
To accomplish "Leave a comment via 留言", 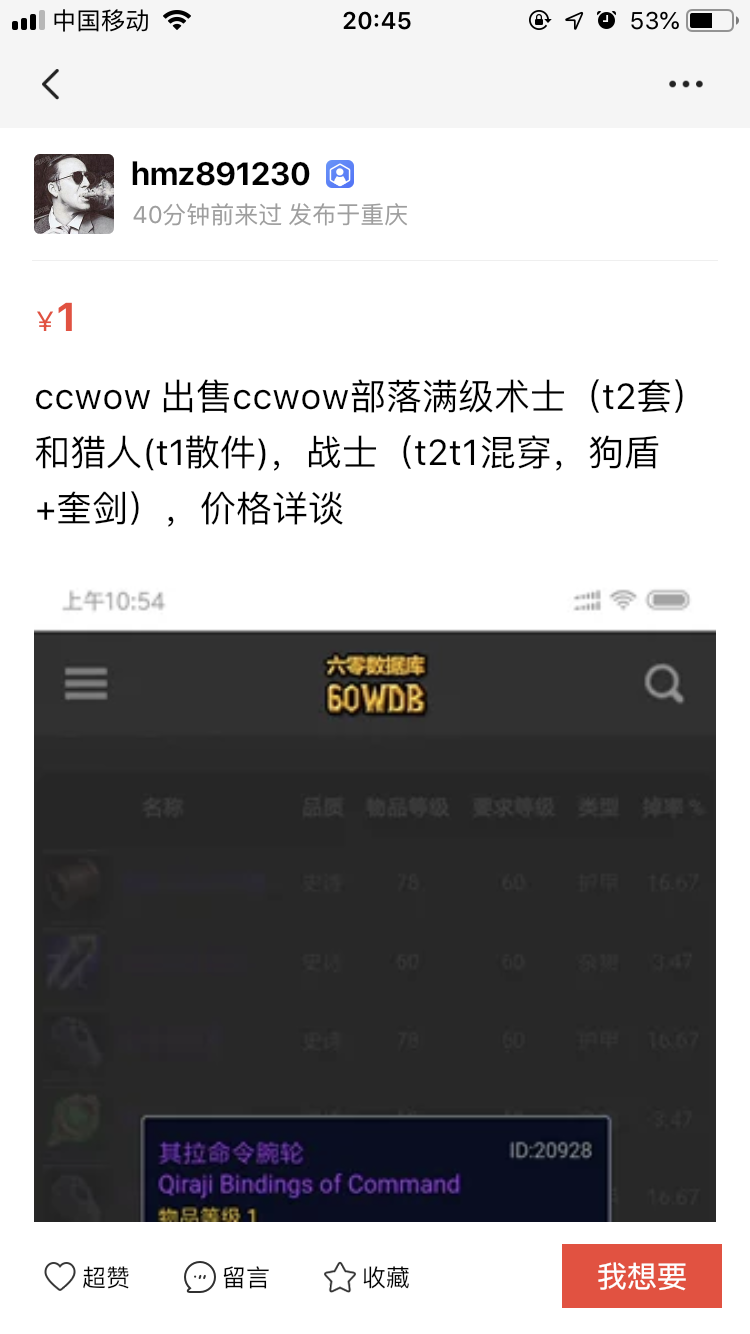I will pyautogui.click(x=226, y=1277).
